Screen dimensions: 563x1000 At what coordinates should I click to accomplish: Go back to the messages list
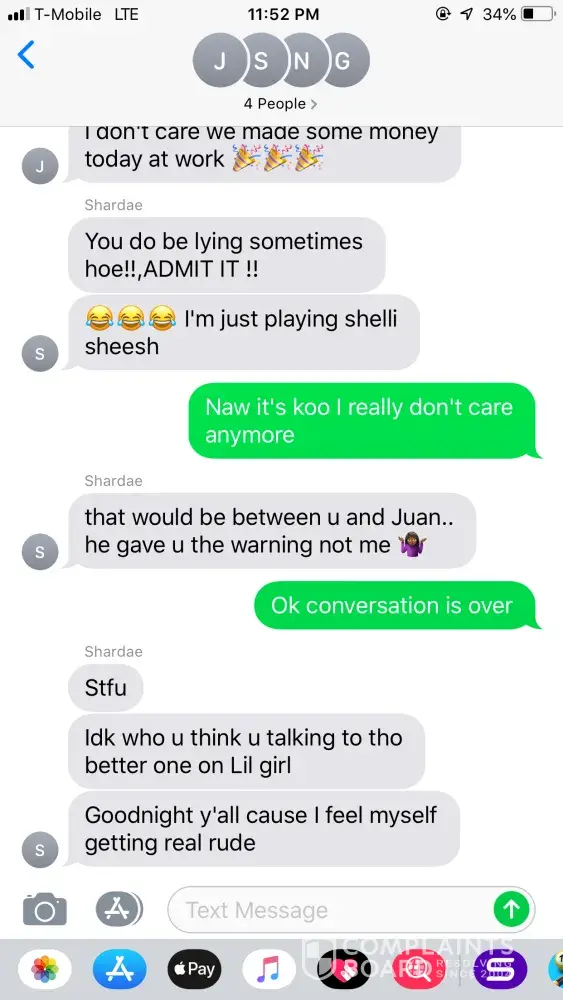tap(26, 55)
